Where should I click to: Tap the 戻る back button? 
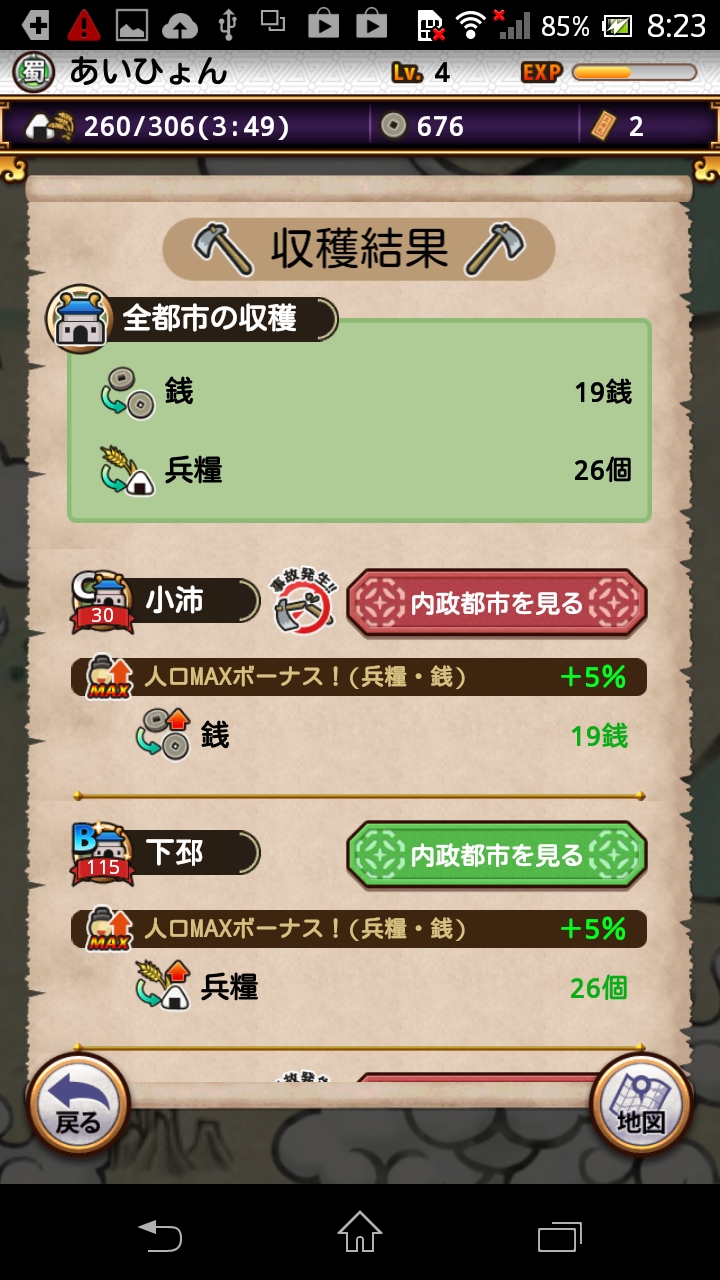tap(78, 1105)
